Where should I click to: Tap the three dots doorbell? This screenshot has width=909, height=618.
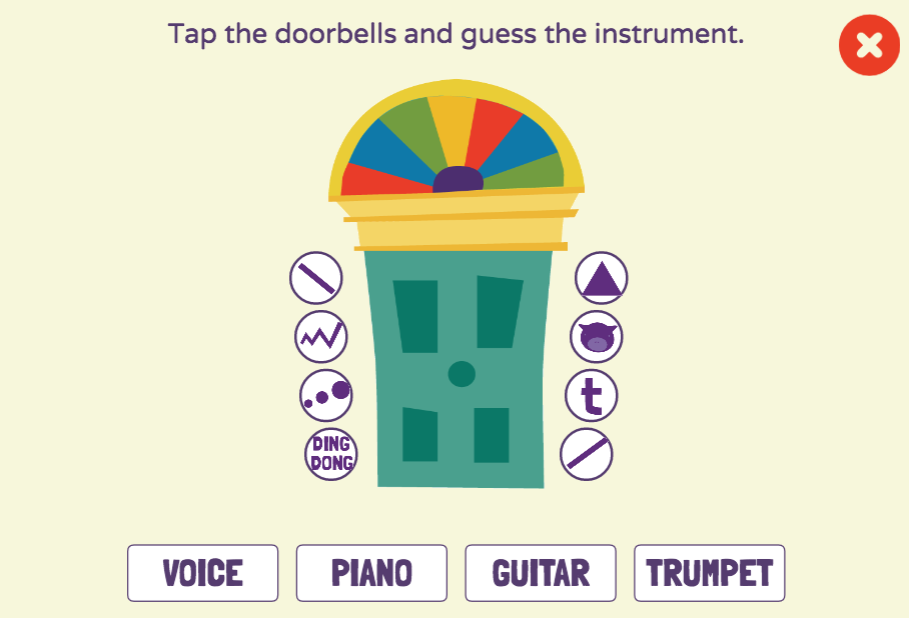coord(326,395)
